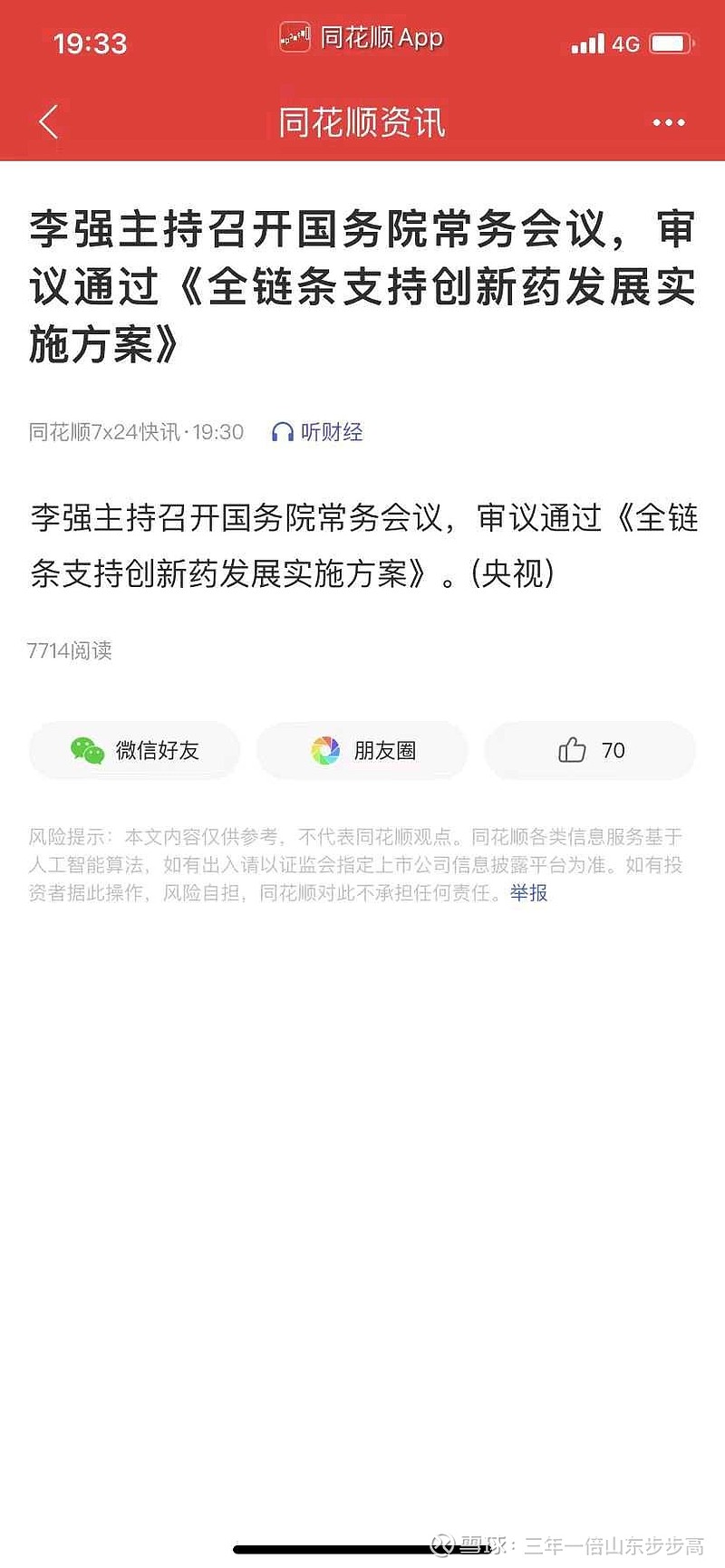Like the post showing 70 likes
Screen dimensions: 725x1568
click(590, 750)
